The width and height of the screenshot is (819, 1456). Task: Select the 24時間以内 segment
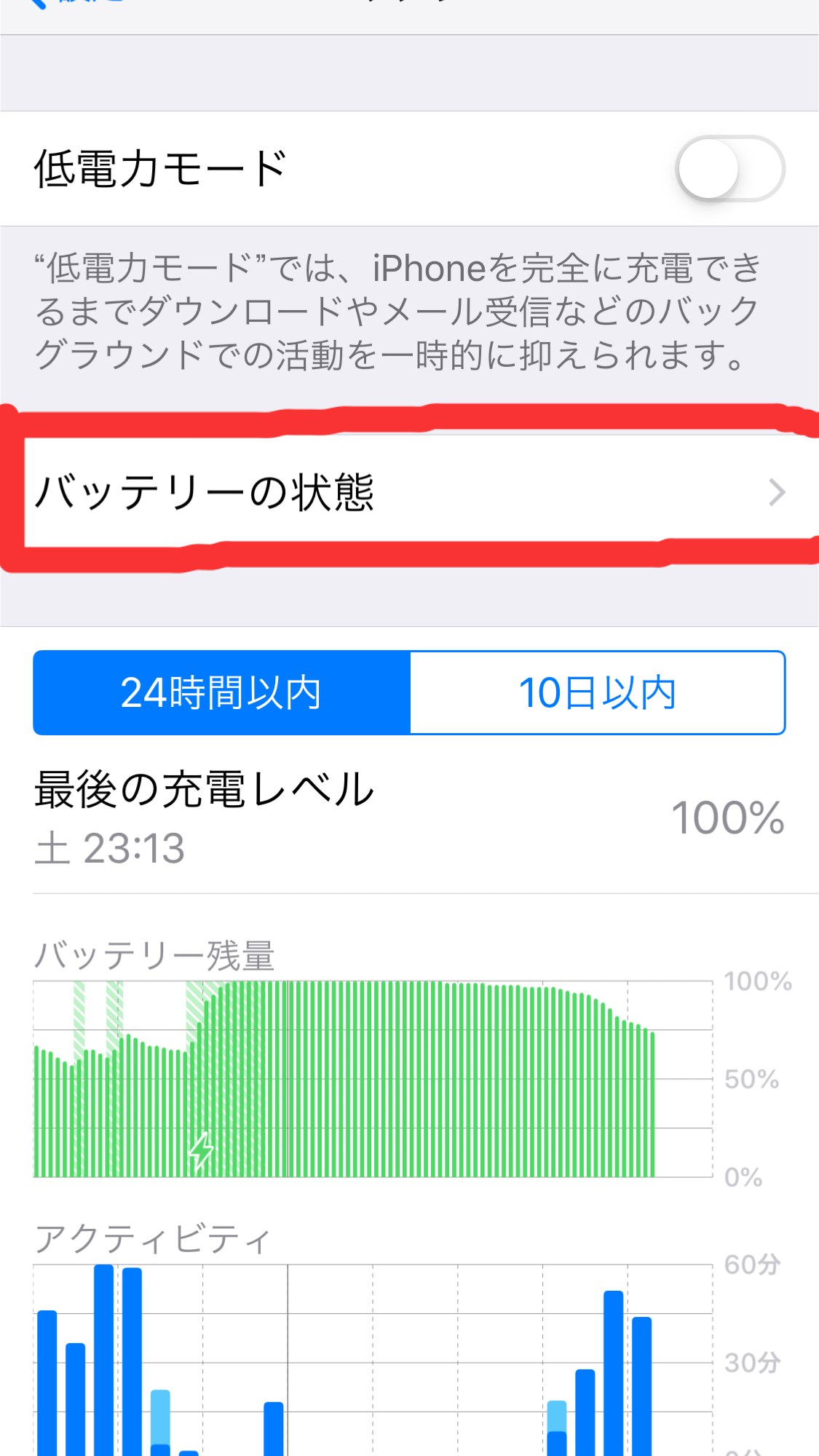(x=221, y=692)
